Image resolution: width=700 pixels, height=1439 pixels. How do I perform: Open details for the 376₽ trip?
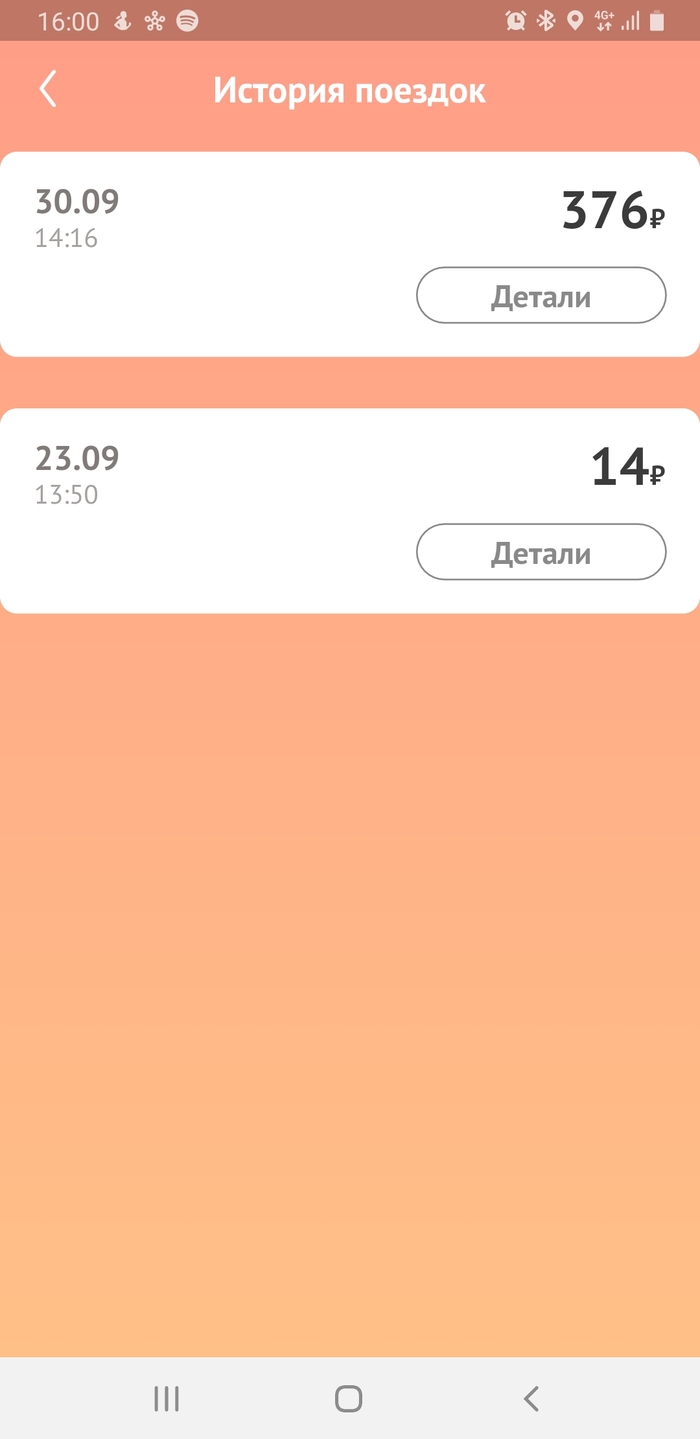[x=540, y=296]
